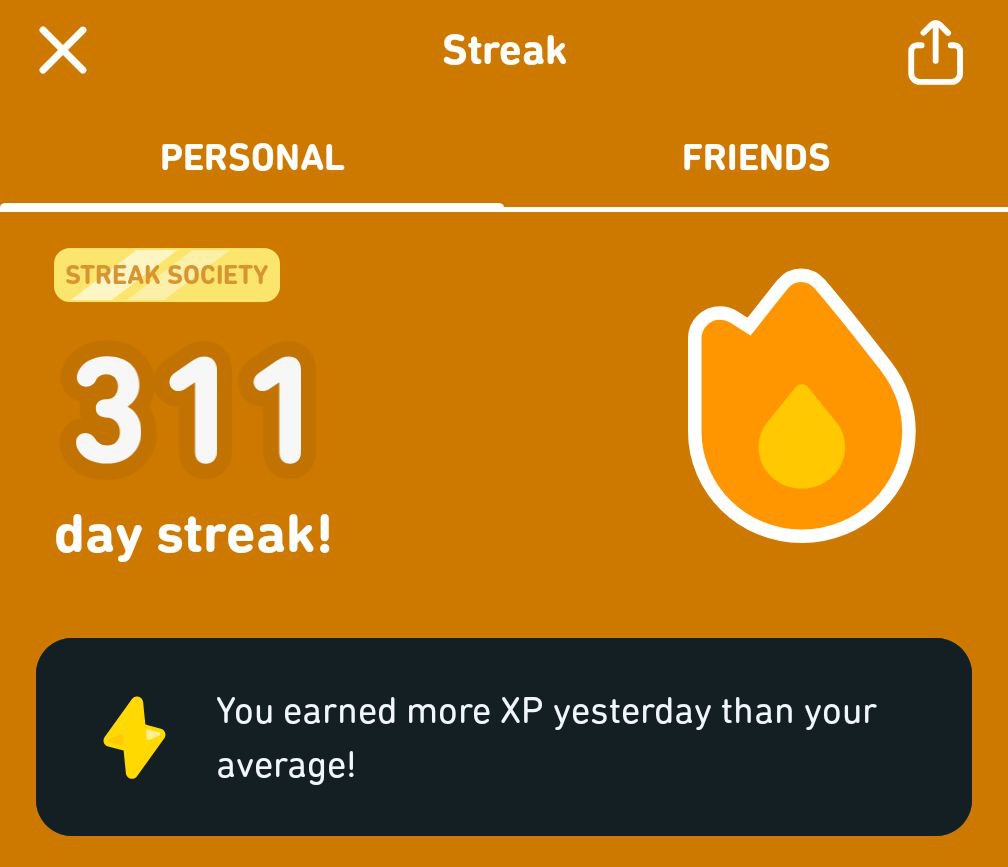Switch to the Friends tab
Viewport: 1008px width, 867px height.
(x=756, y=157)
